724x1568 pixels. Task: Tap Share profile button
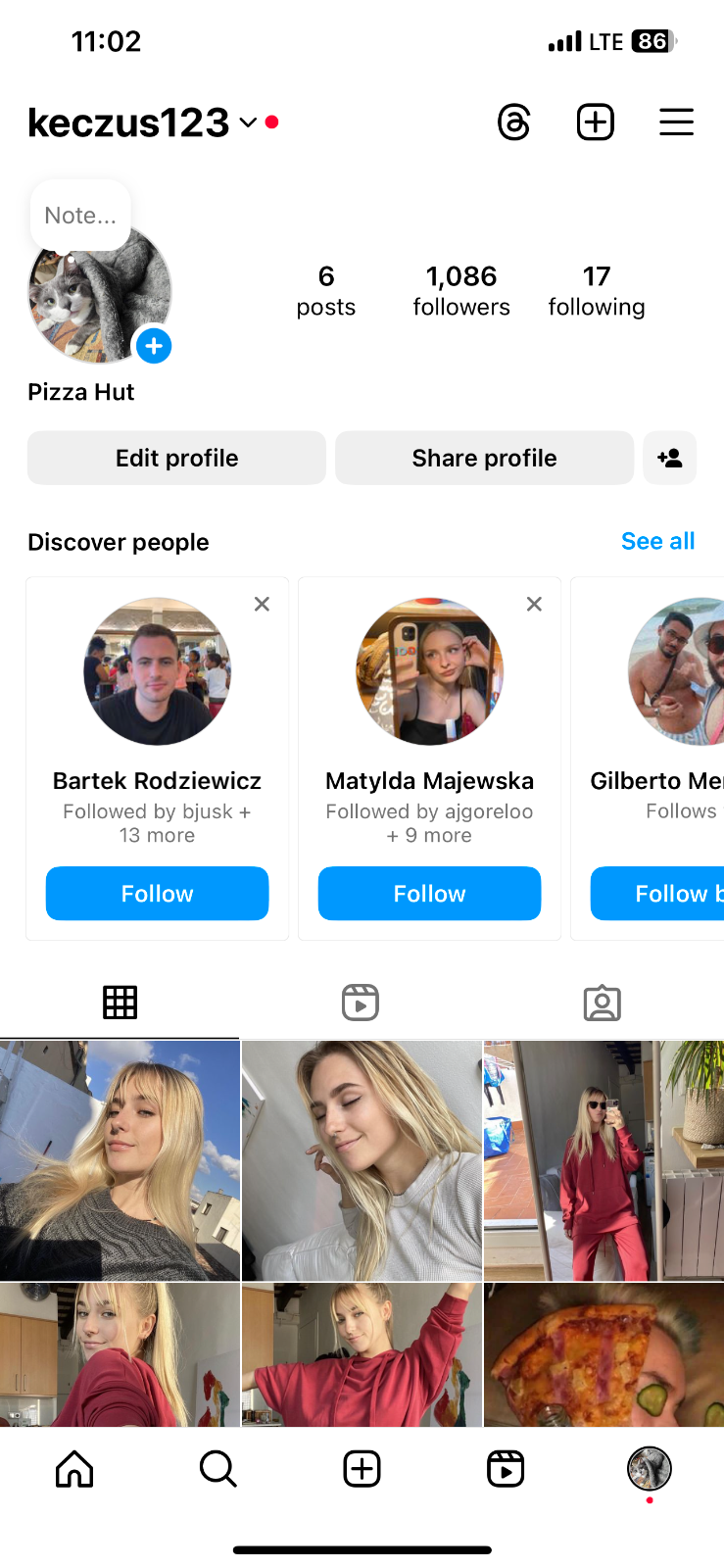(484, 458)
